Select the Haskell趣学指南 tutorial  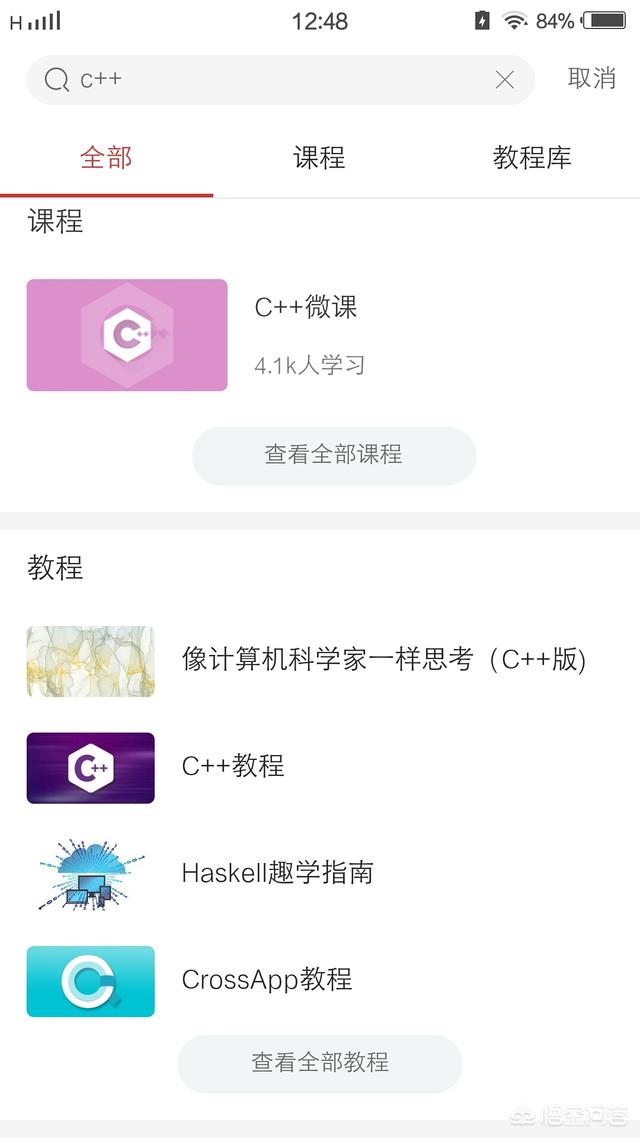(277, 873)
